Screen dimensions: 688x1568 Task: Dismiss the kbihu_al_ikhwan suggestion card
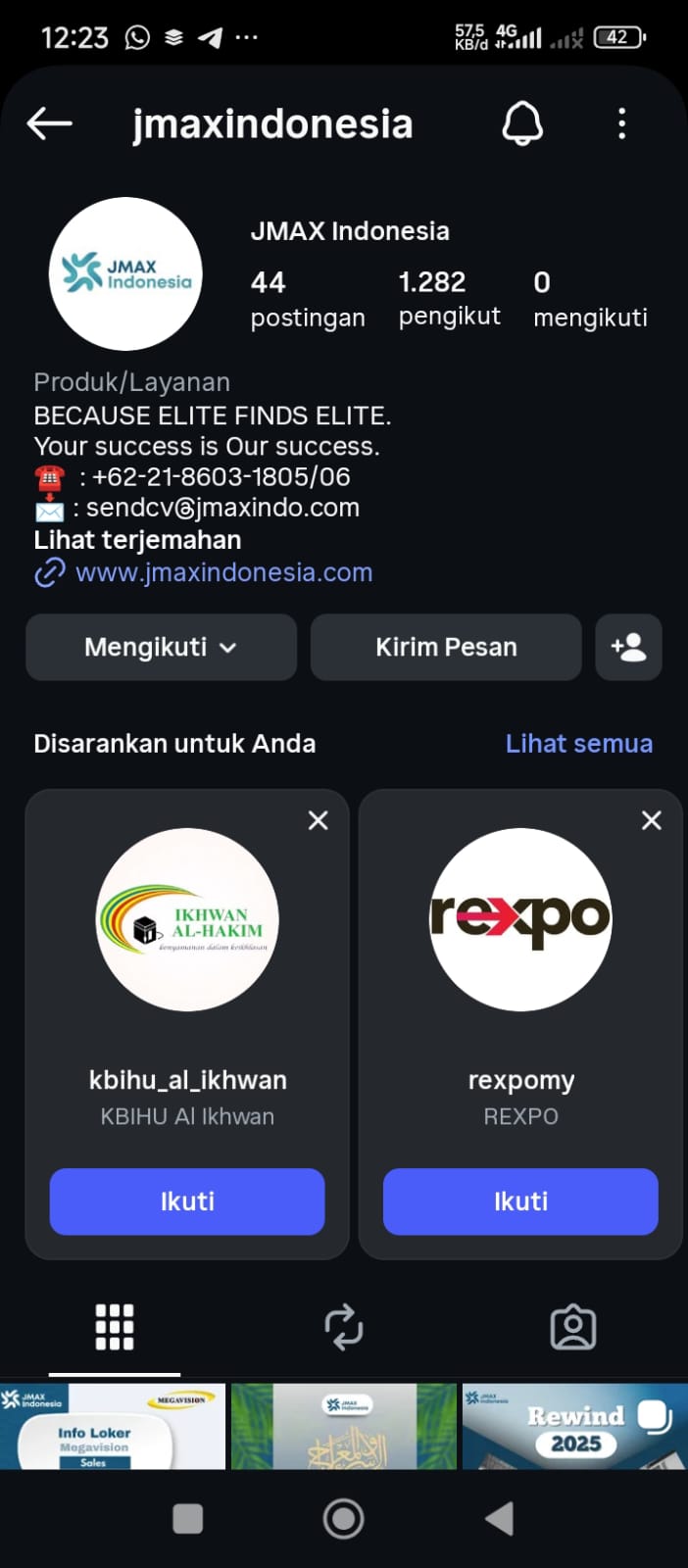(318, 820)
